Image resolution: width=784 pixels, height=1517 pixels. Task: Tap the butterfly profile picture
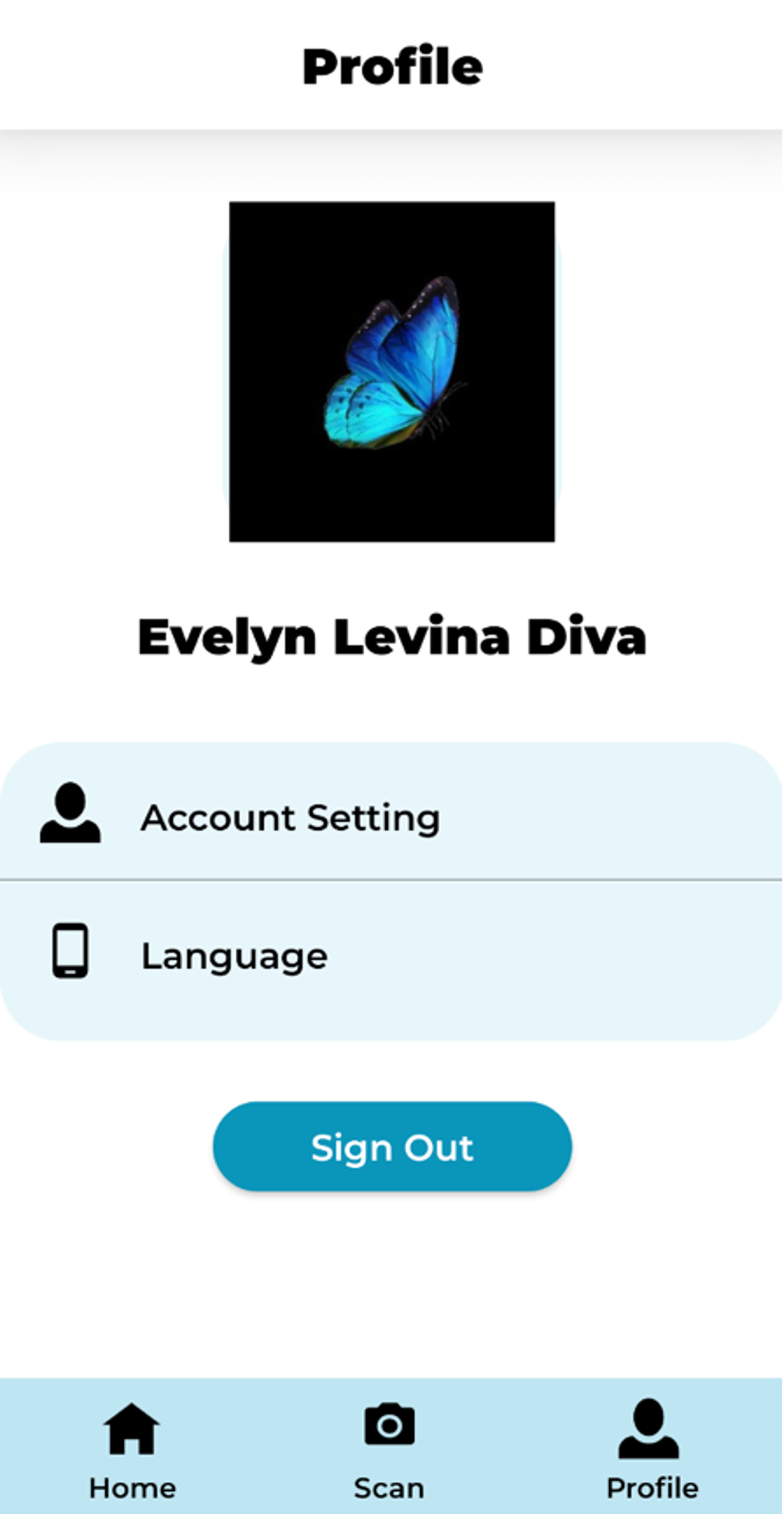(x=392, y=371)
